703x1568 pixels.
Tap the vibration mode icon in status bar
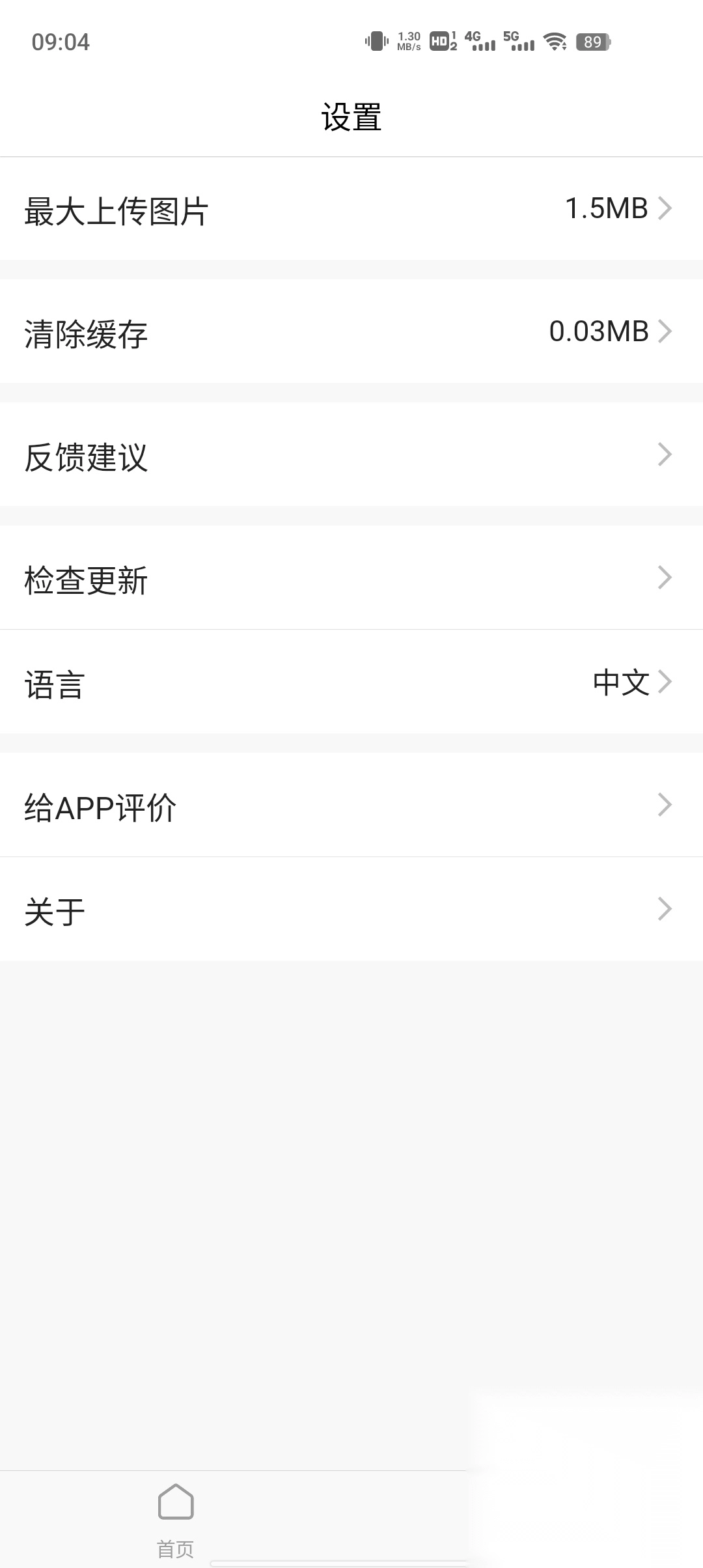(376, 40)
